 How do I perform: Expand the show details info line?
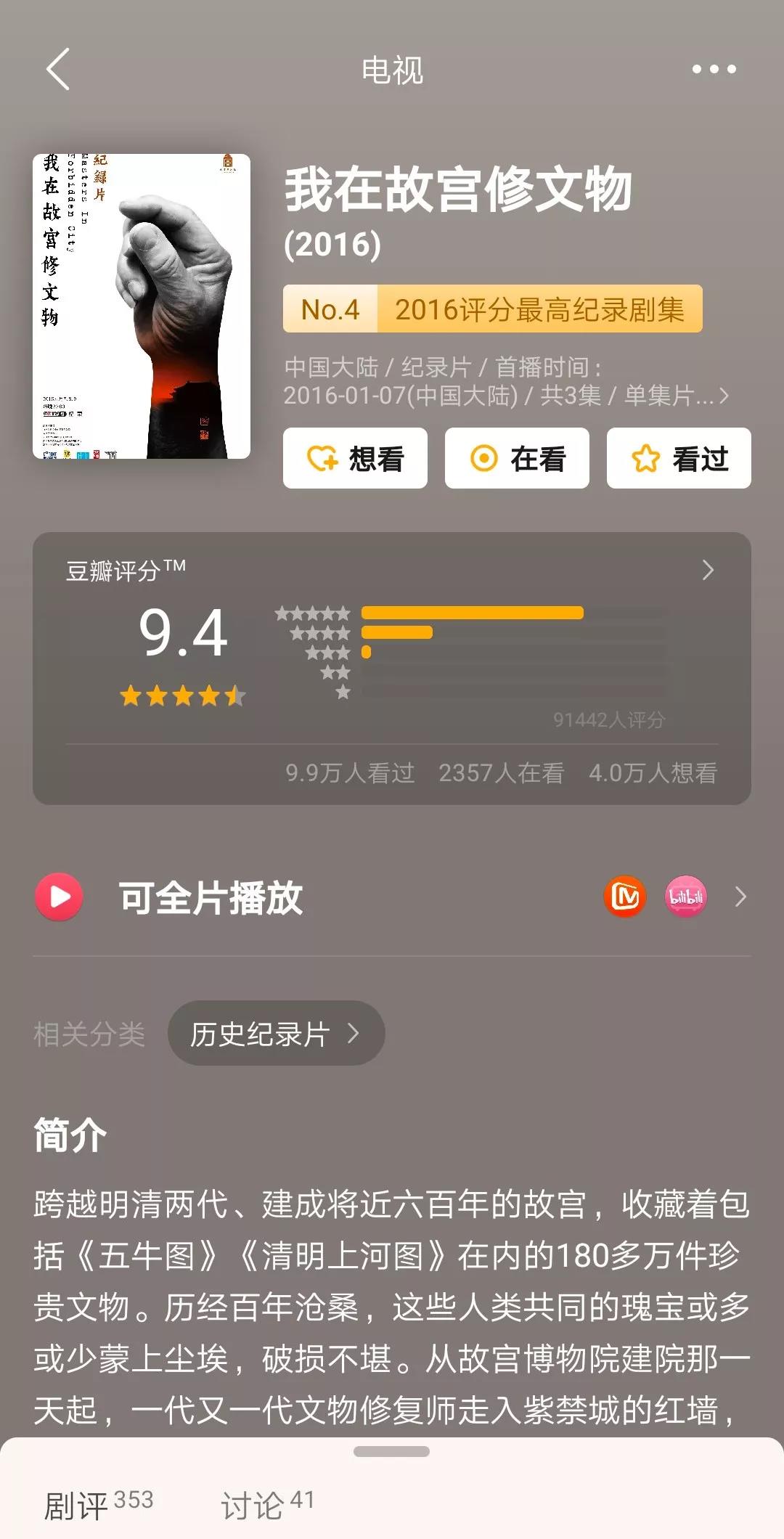click(x=506, y=382)
